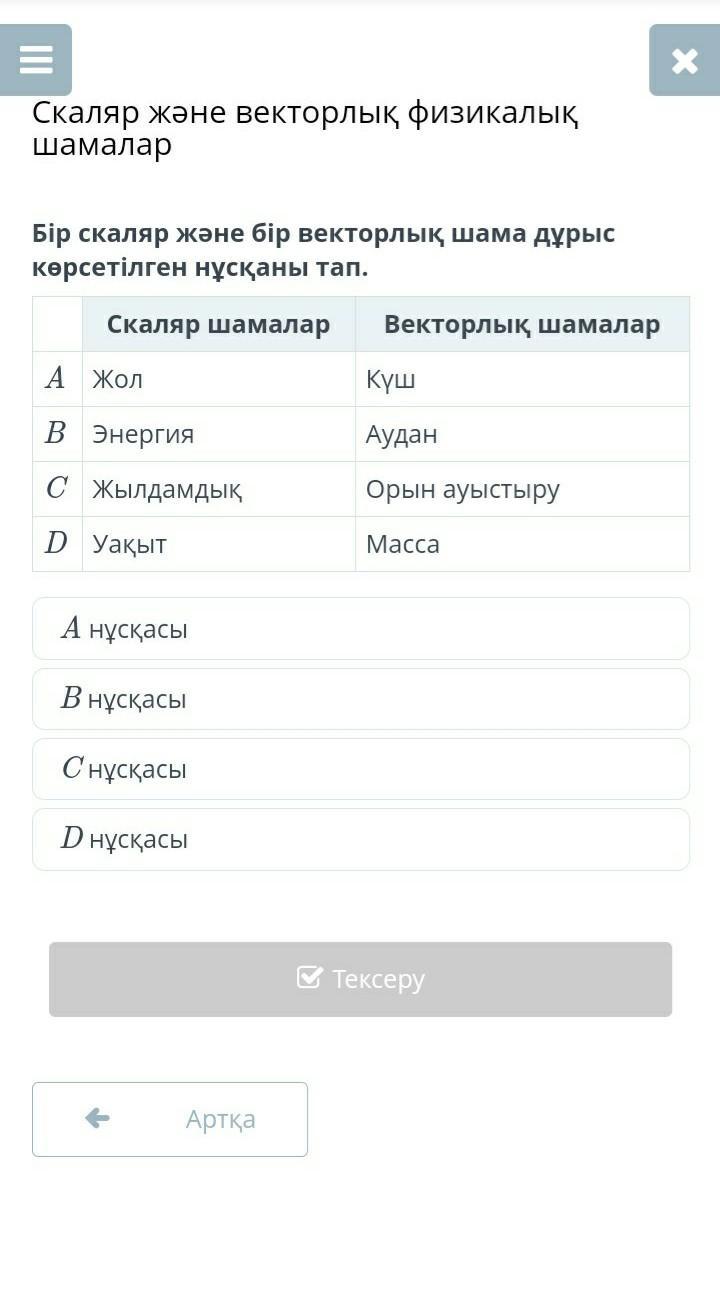Open the hamburger menu

(36, 60)
